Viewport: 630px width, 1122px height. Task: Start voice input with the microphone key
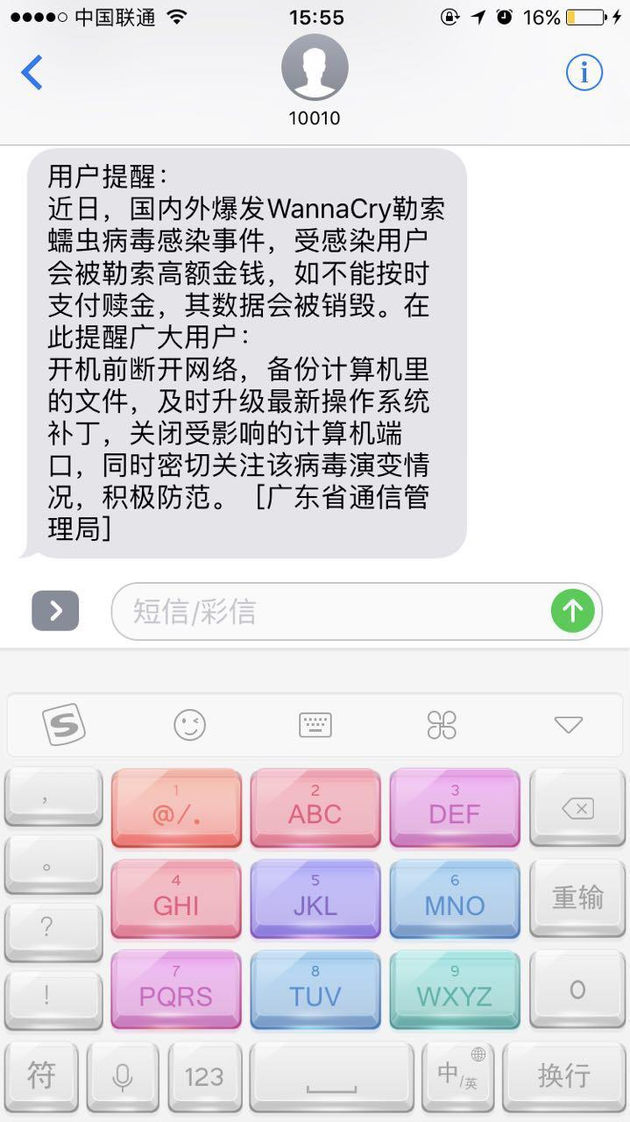pos(123,1076)
